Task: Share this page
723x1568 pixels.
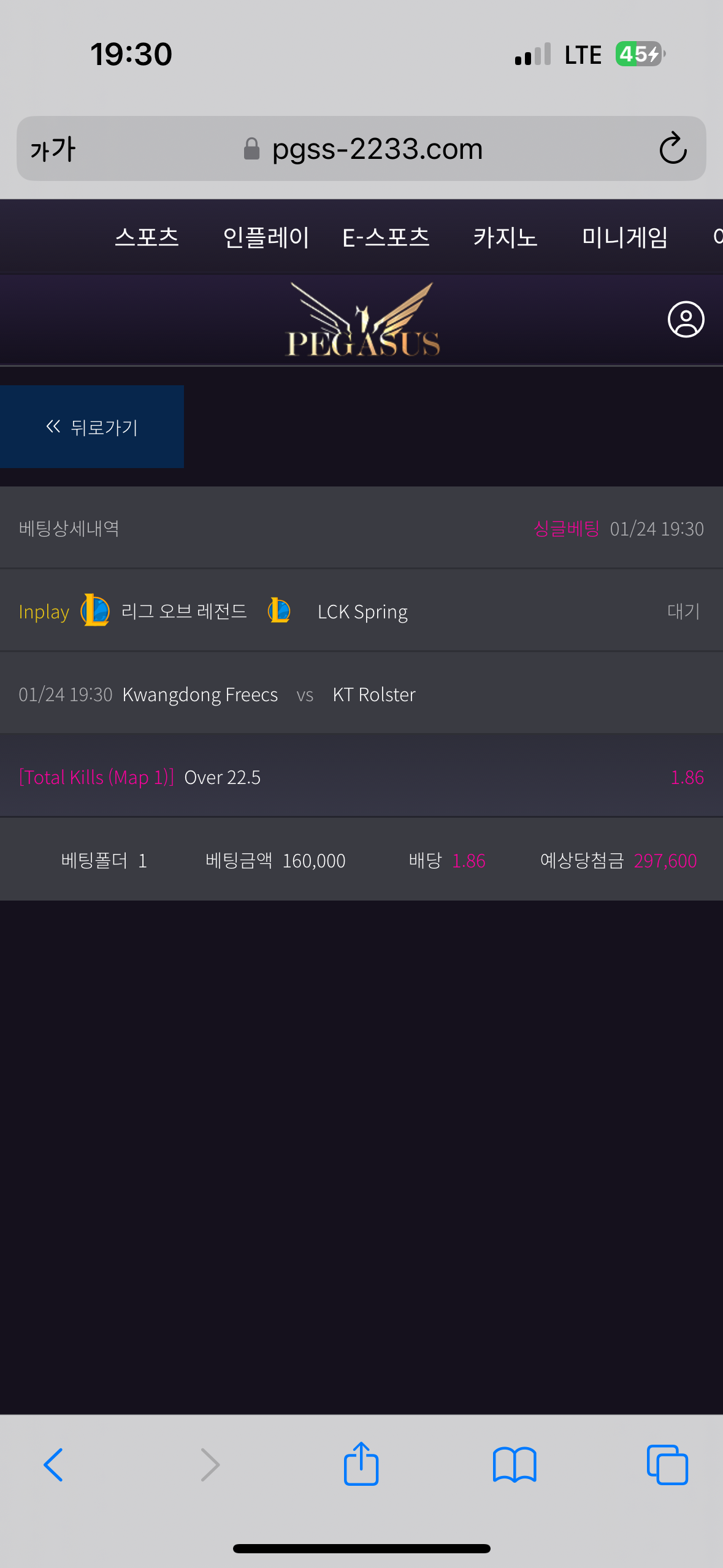Action: [361, 1463]
